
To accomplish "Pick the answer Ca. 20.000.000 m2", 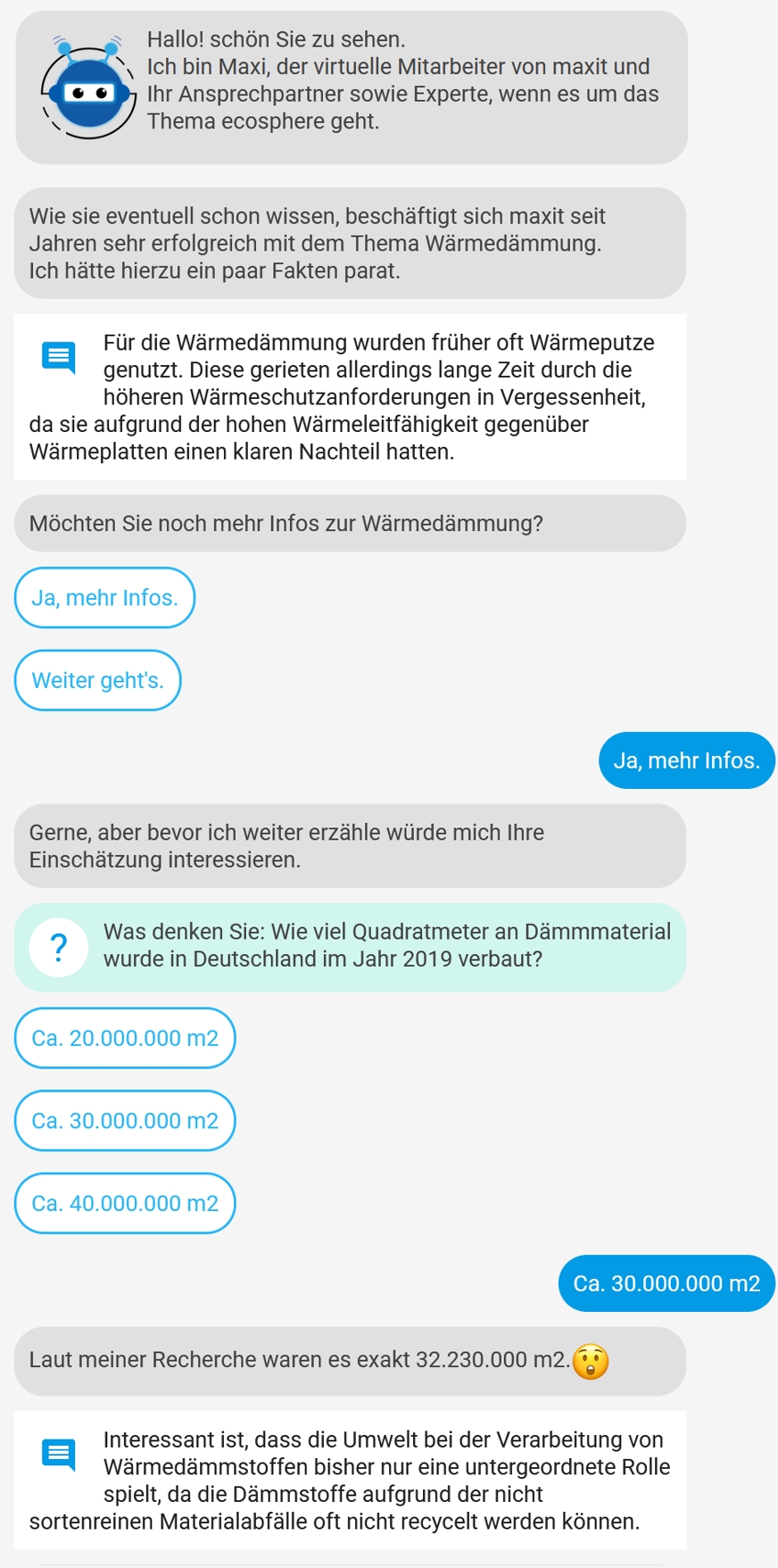I will (125, 1038).
